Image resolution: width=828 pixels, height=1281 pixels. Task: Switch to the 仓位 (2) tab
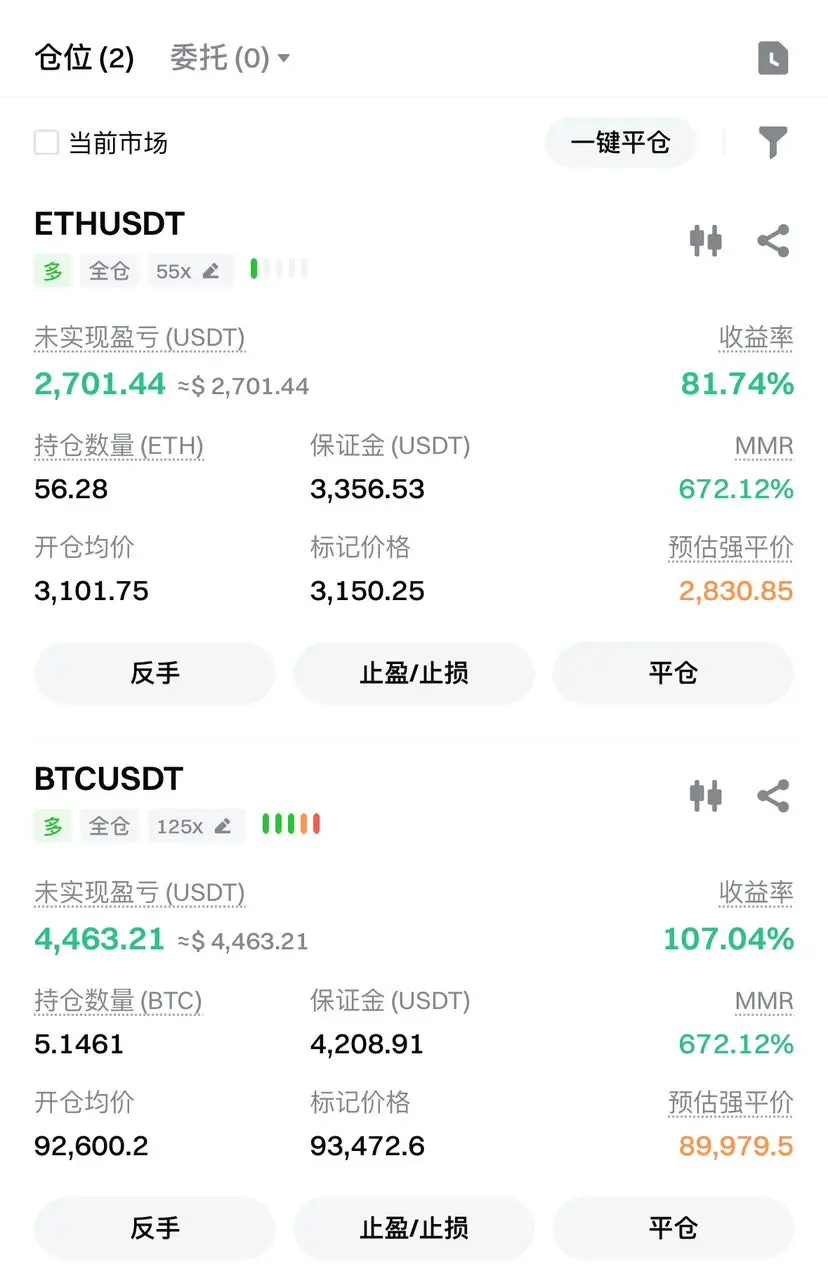click(84, 58)
